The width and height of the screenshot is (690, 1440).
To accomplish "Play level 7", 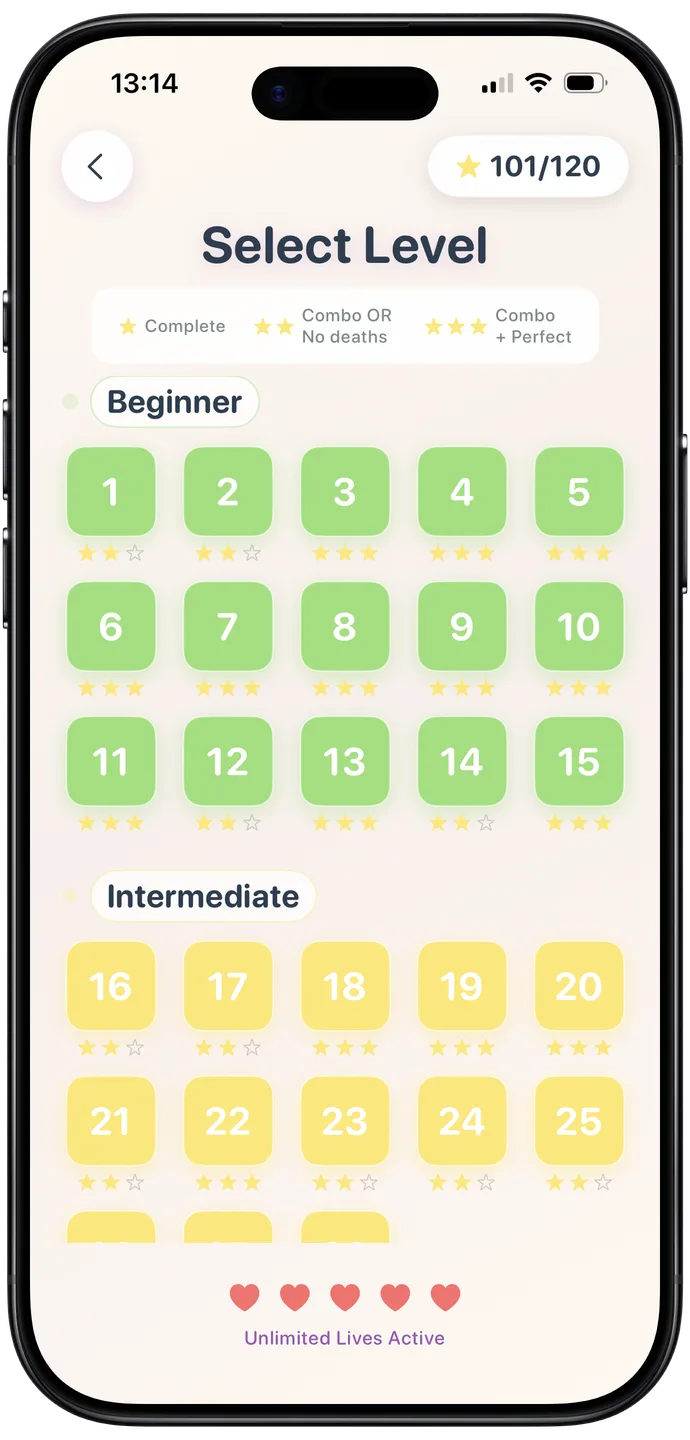I will pos(228,626).
